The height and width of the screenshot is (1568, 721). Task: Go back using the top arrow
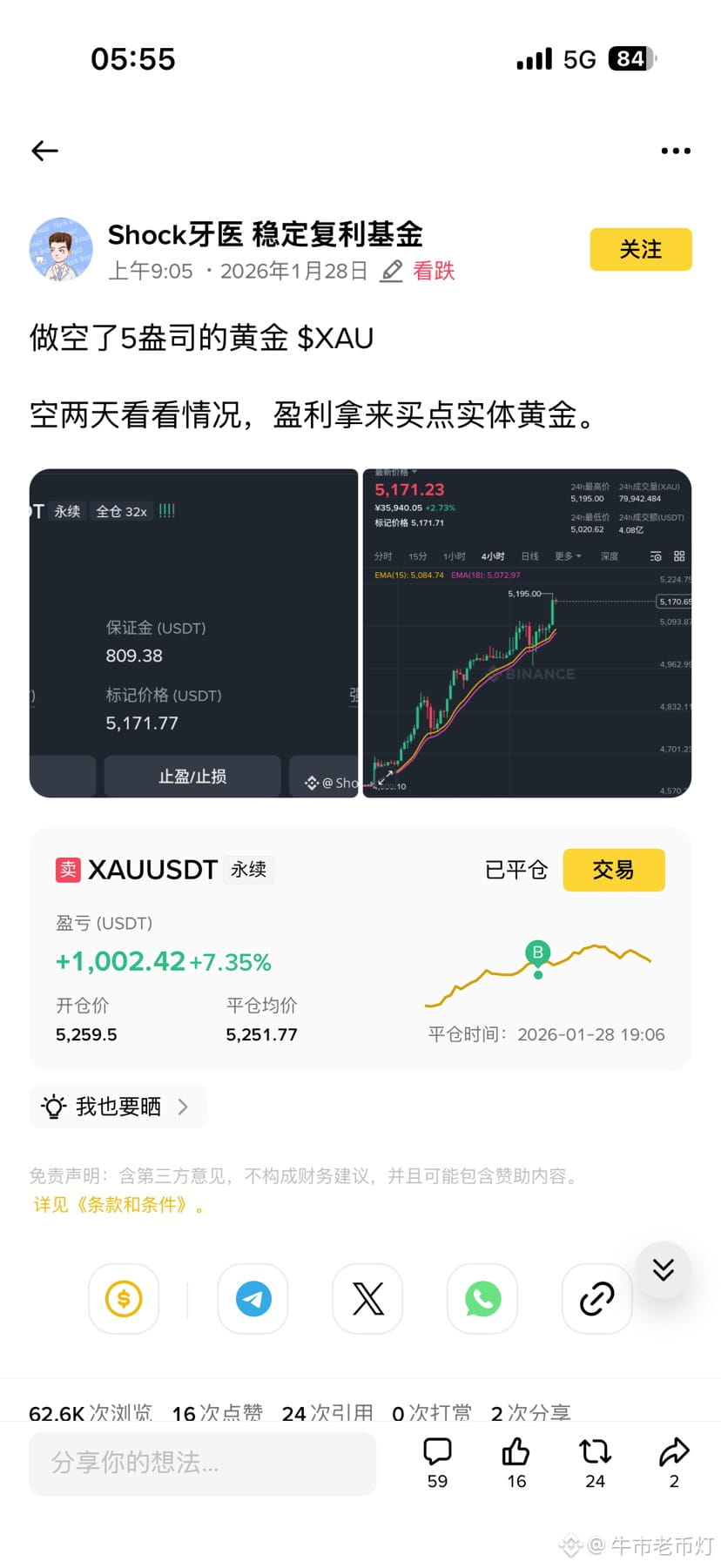(44, 151)
